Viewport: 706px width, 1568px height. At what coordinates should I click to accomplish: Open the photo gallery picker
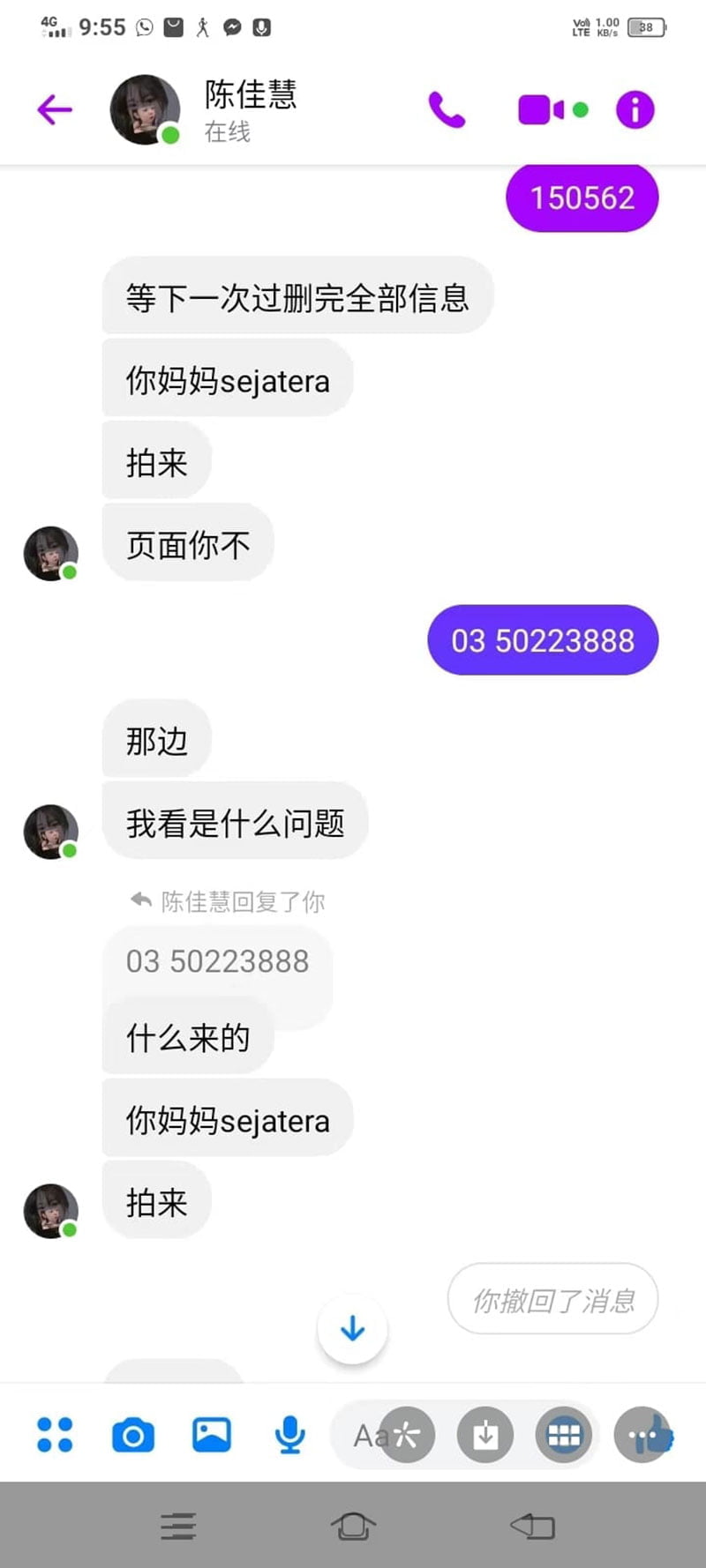point(212,1435)
